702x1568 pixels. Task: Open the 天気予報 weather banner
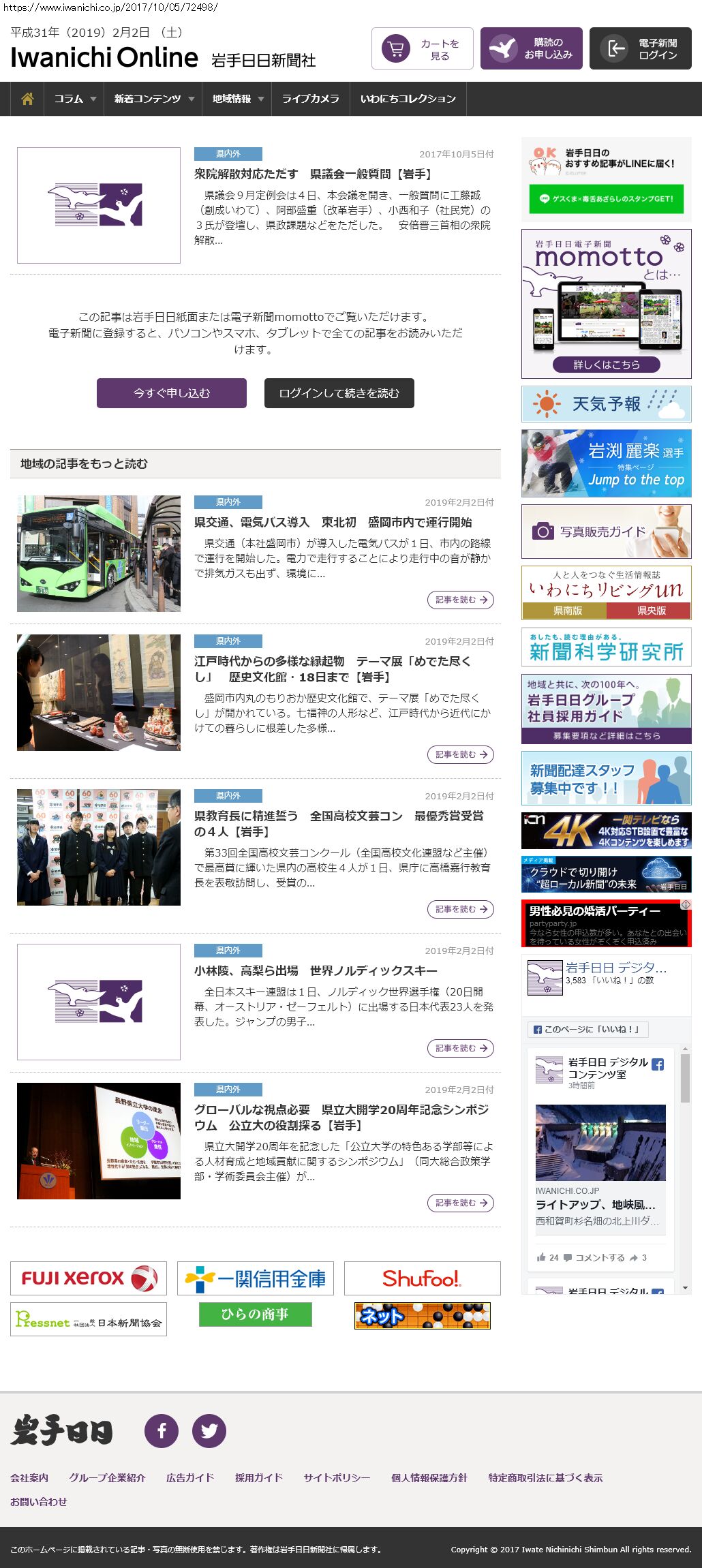607,404
